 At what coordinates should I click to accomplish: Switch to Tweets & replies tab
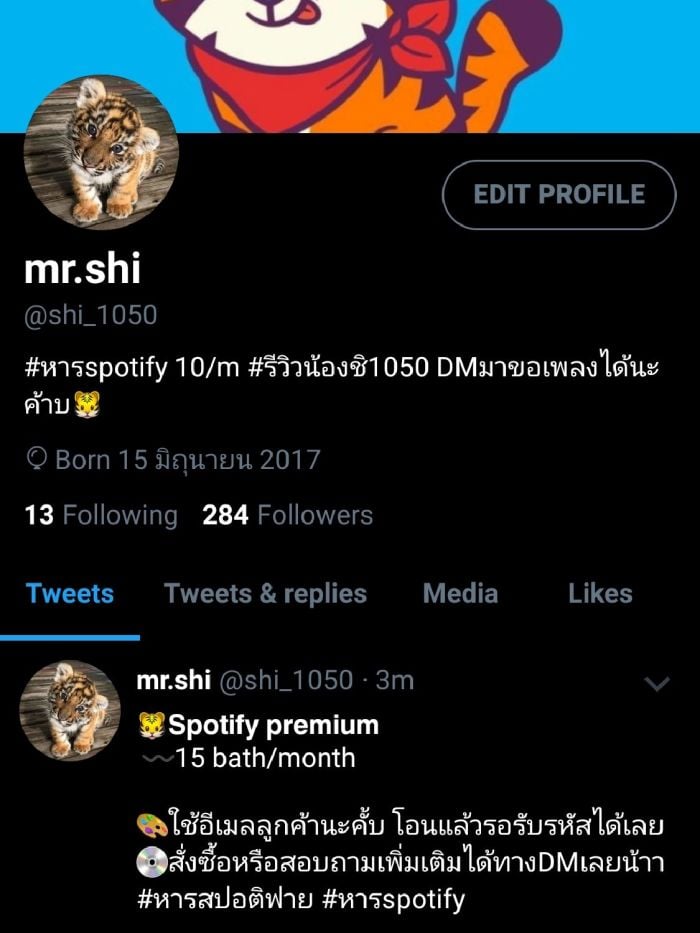point(265,593)
